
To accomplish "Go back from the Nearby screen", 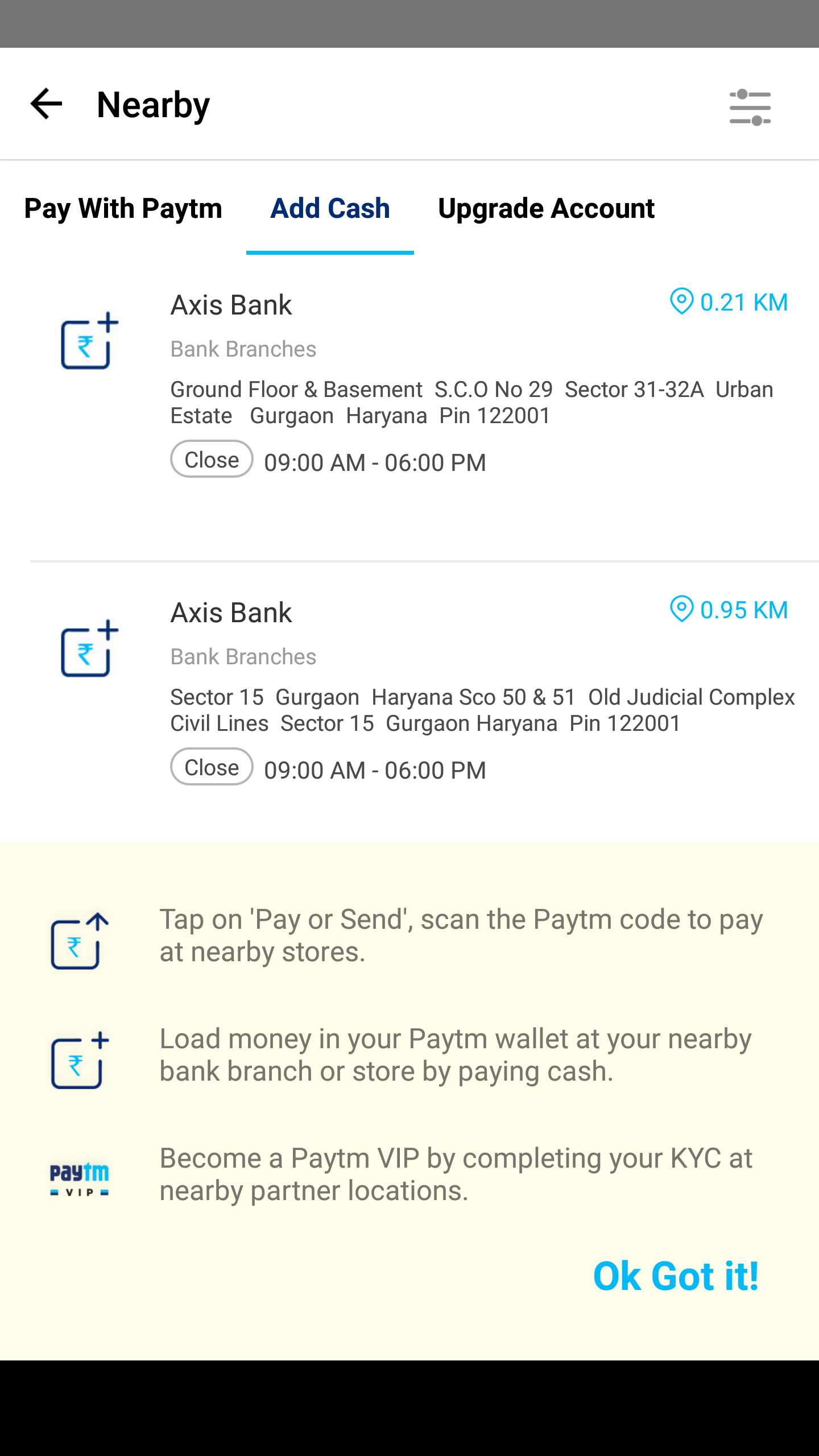I will [x=46, y=104].
